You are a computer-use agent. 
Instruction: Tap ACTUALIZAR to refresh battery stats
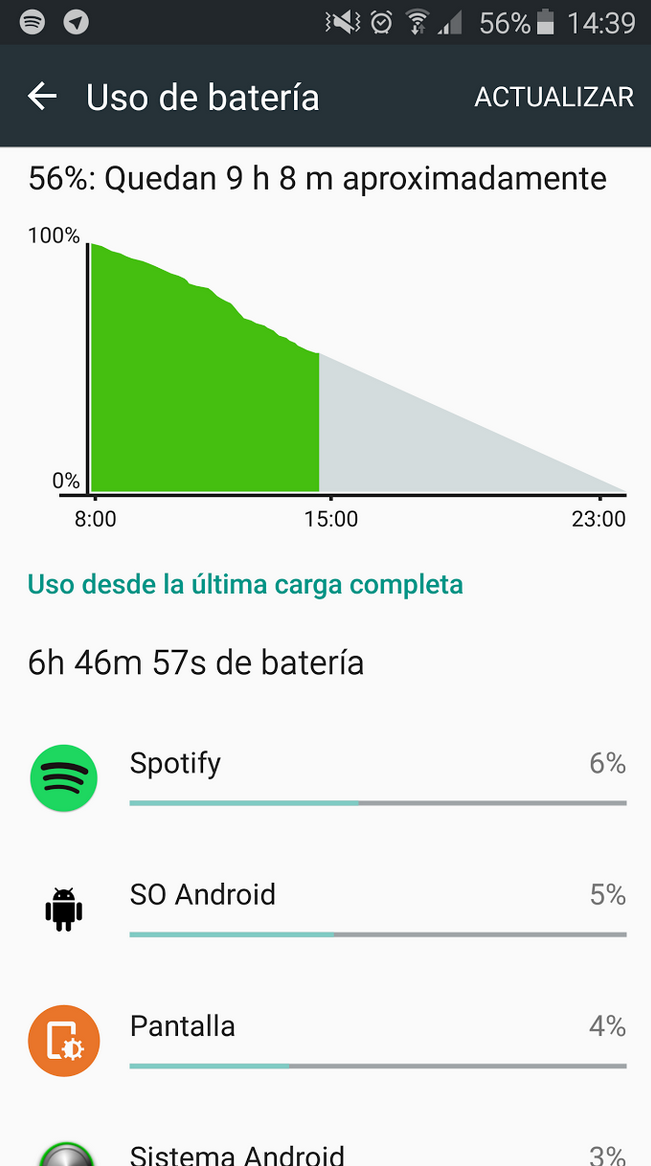[553, 97]
